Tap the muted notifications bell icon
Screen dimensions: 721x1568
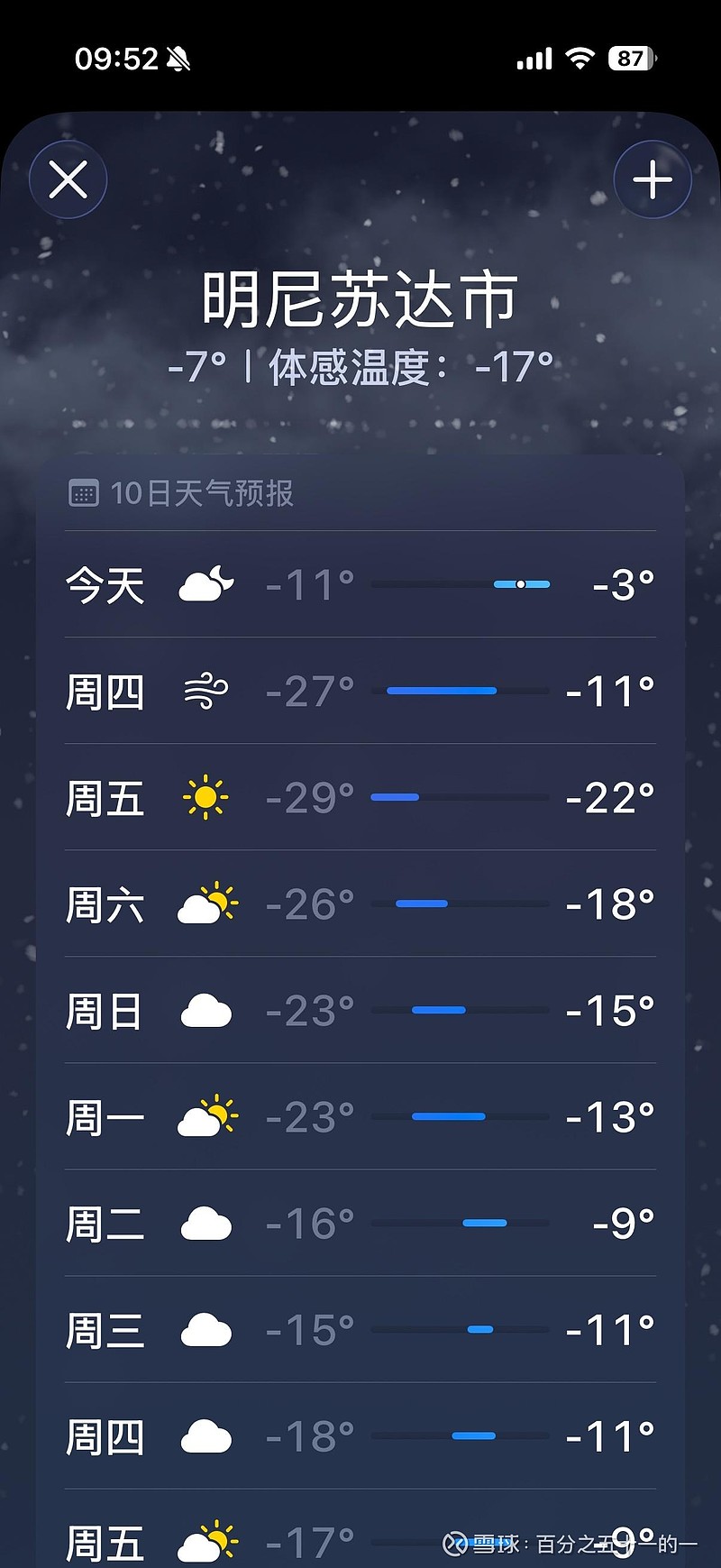[178, 57]
